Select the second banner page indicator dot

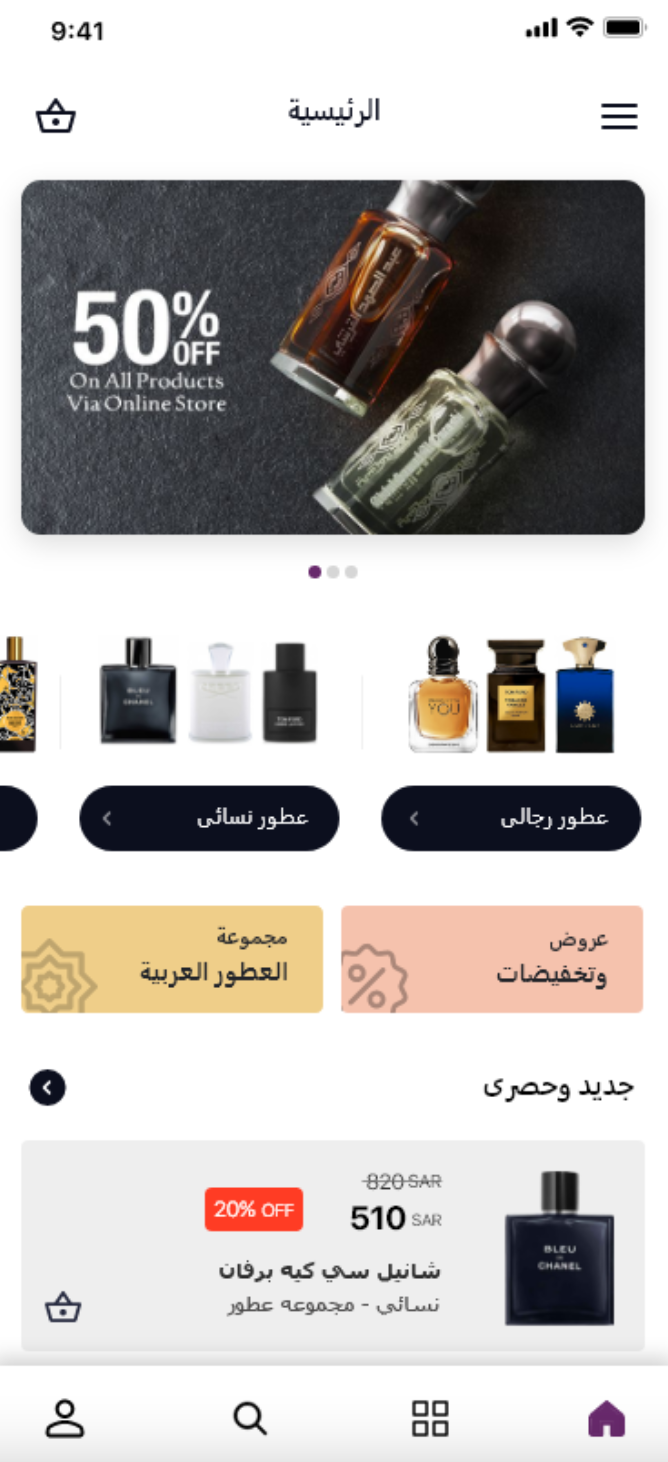click(x=333, y=572)
